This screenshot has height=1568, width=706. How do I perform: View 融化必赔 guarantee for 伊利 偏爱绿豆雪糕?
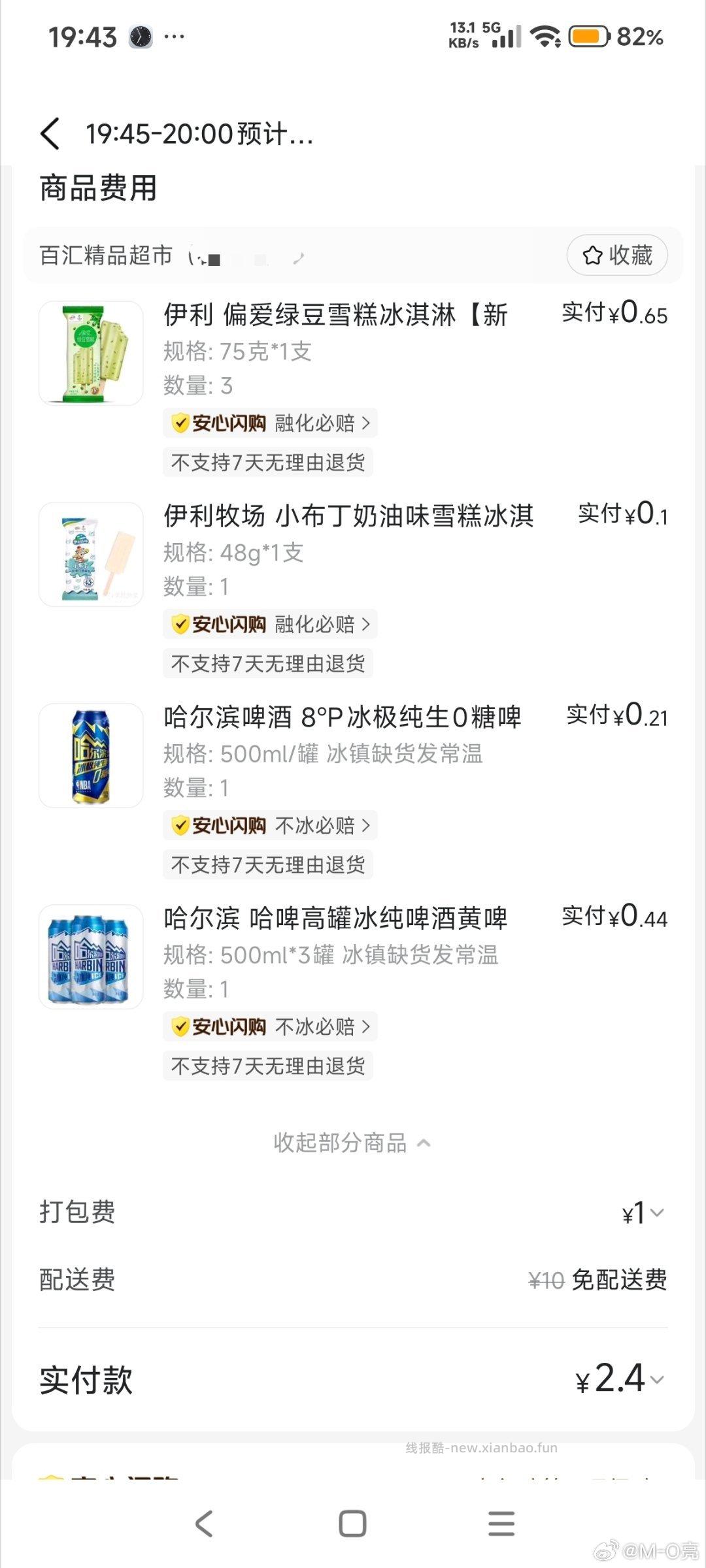pyautogui.click(x=270, y=423)
